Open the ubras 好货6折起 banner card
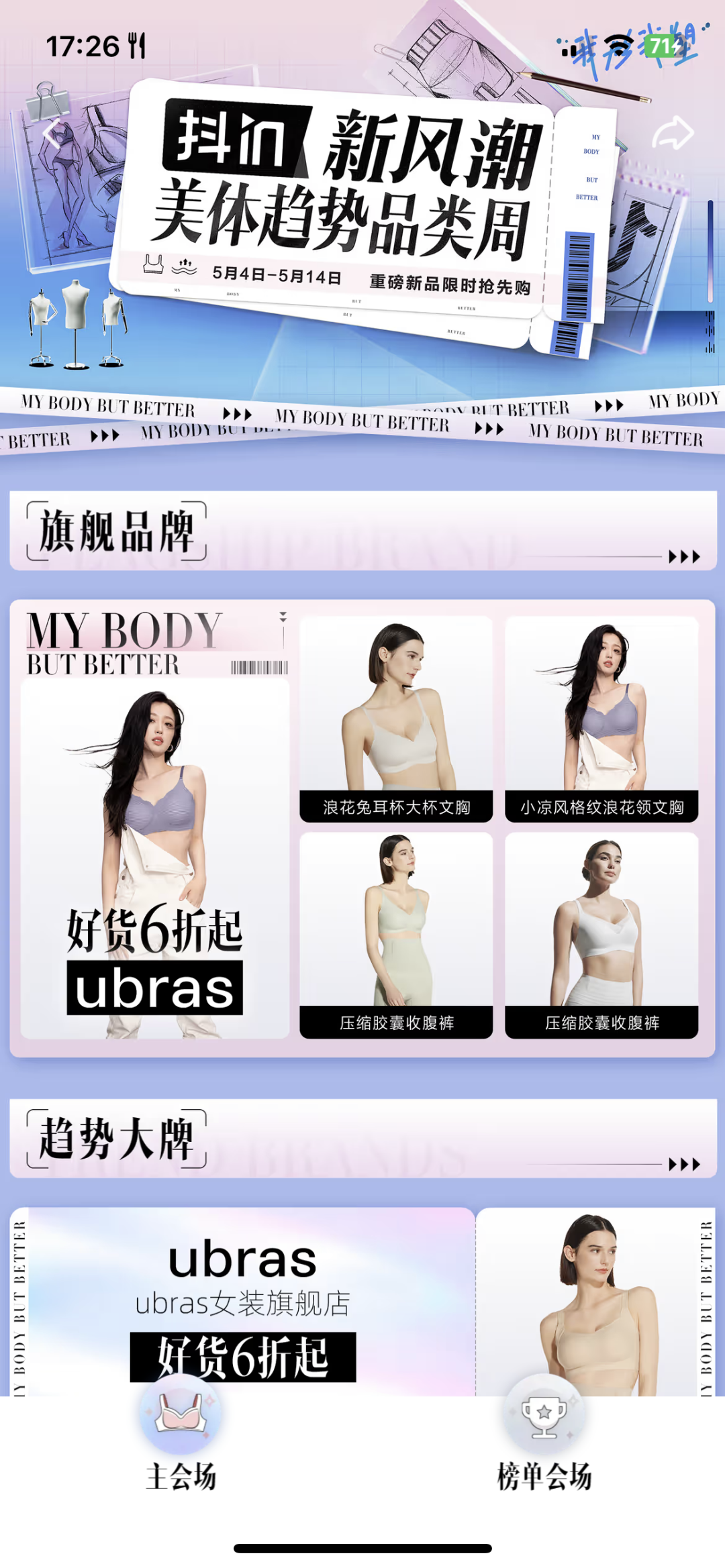725x1568 pixels. (155, 857)
